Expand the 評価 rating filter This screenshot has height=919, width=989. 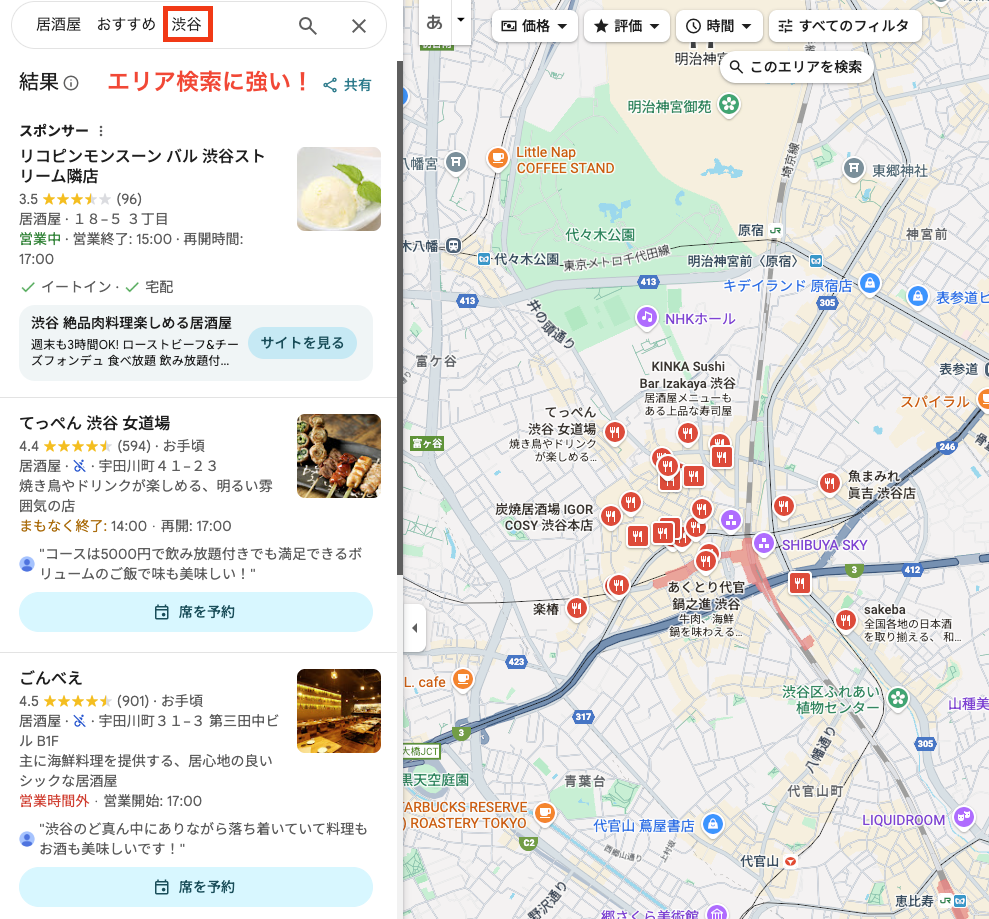pyautogui.click(x=627, y=26)
